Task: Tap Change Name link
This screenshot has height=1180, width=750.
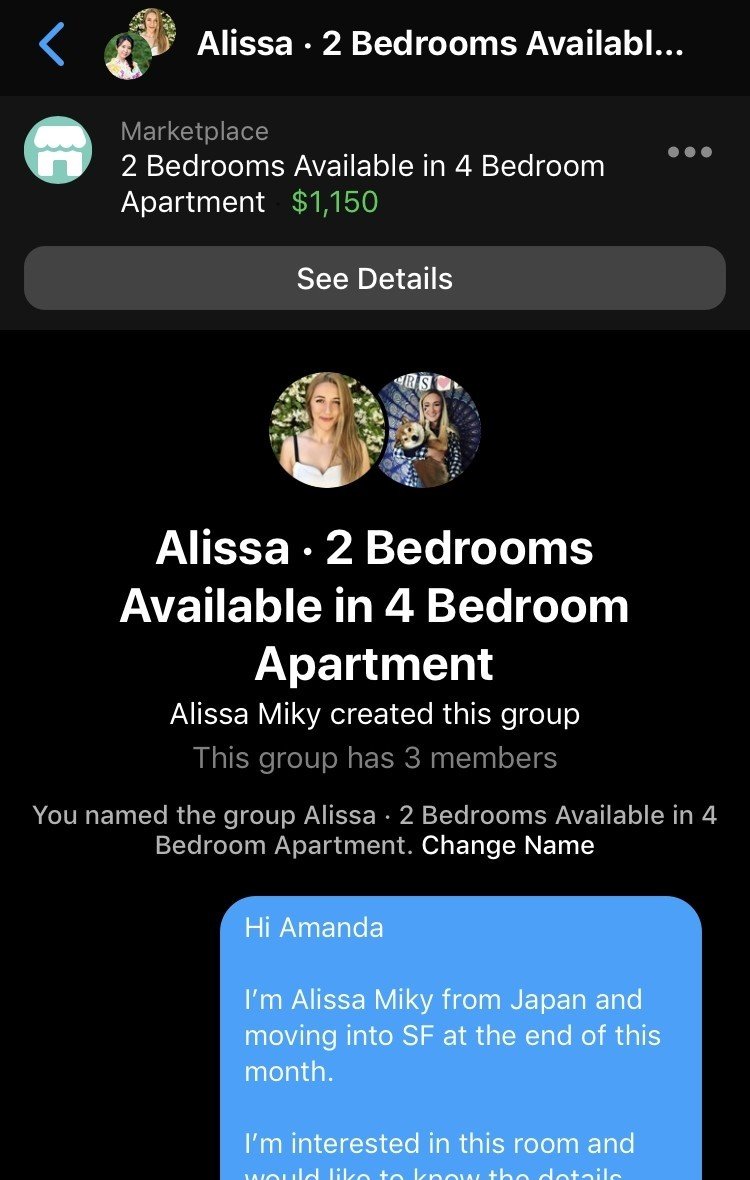Action: click(508, 845)
